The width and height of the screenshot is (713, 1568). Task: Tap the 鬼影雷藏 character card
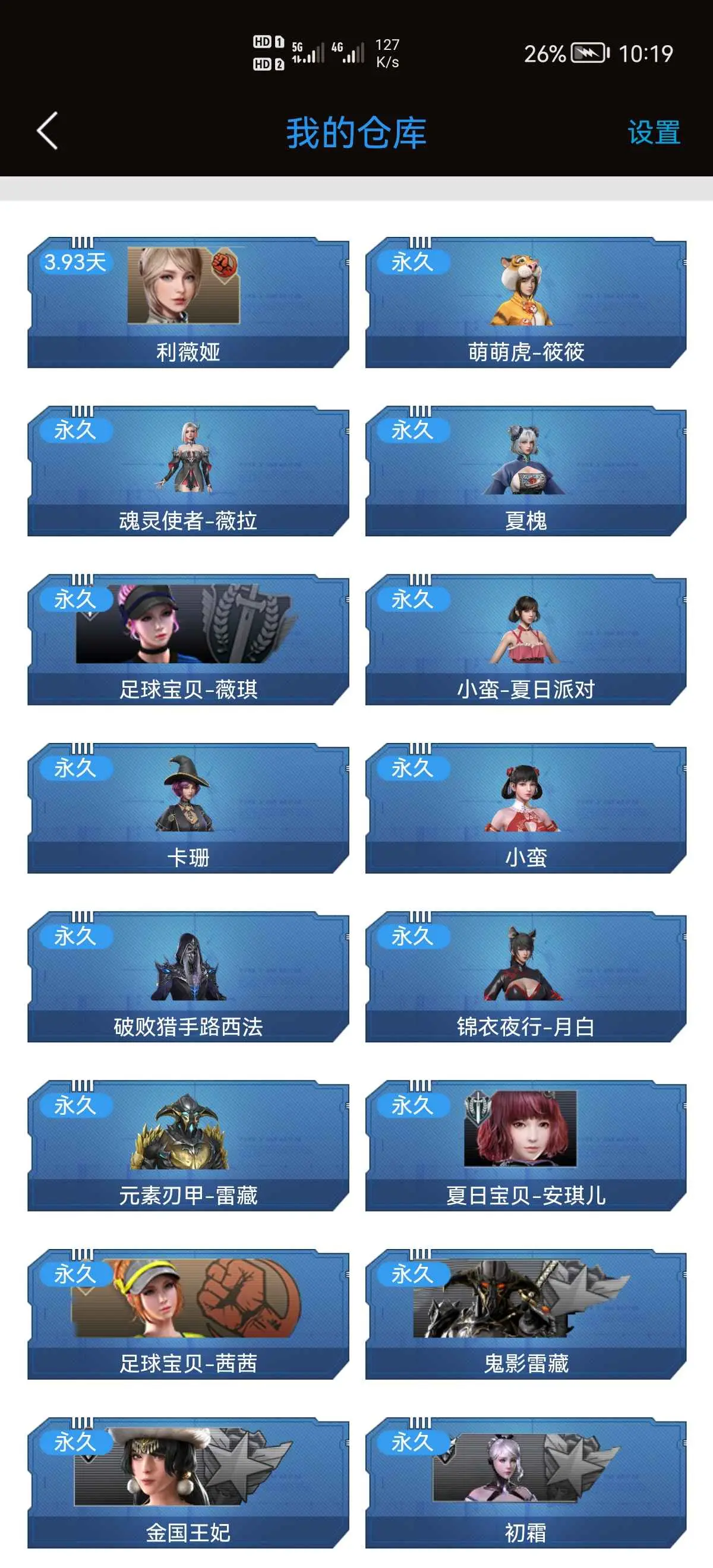tap(526, 1315)
